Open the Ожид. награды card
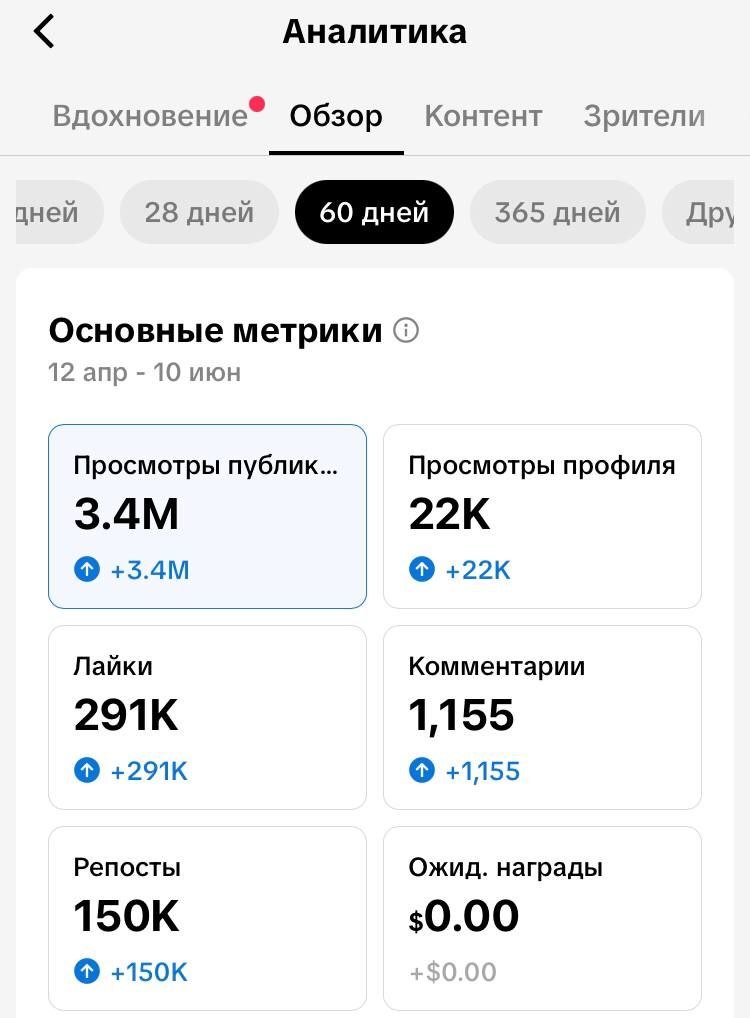The width and height of the screenshot is (750, 1018). 542,918
